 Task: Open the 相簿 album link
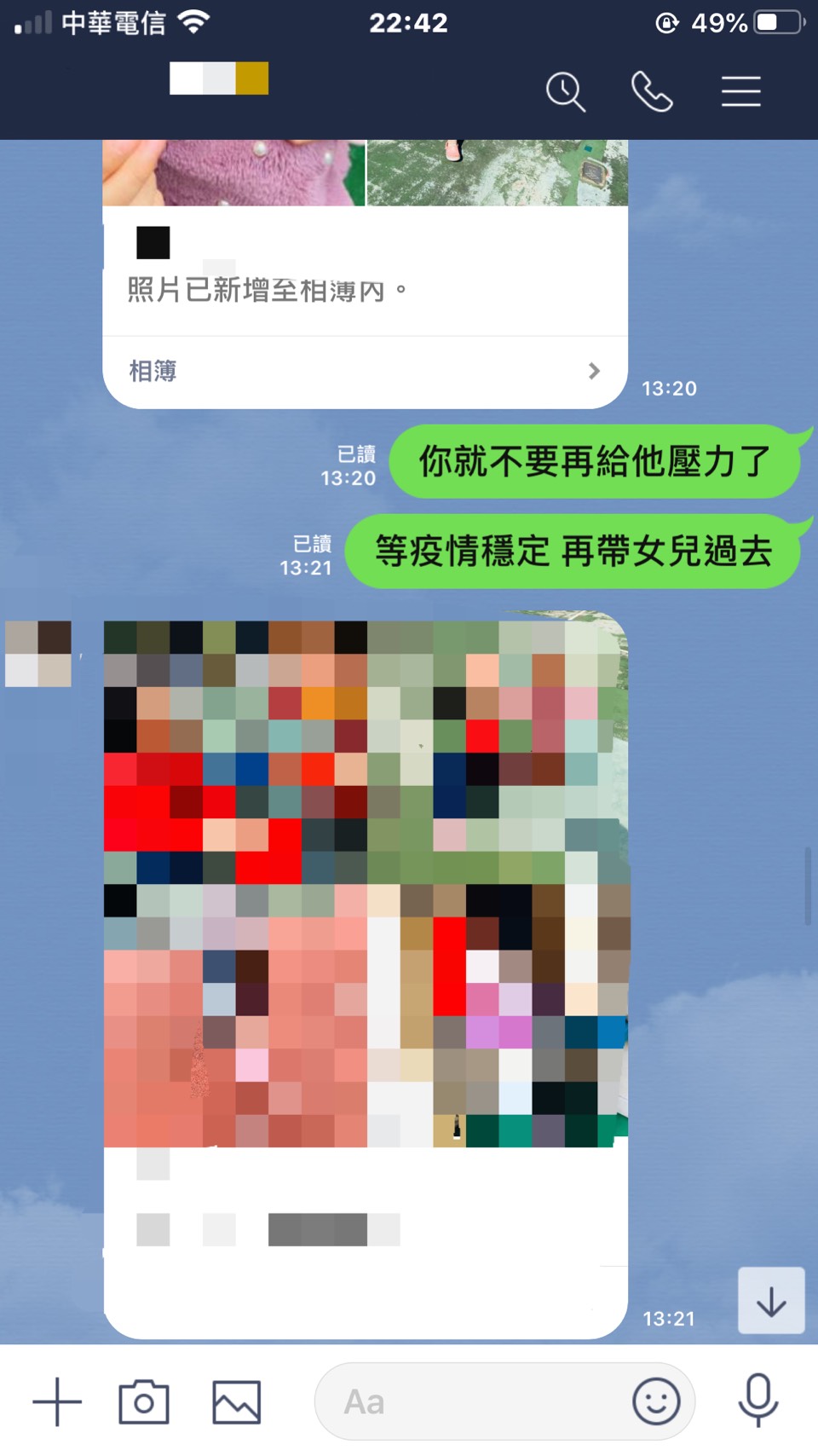click(x=365, y=371)
